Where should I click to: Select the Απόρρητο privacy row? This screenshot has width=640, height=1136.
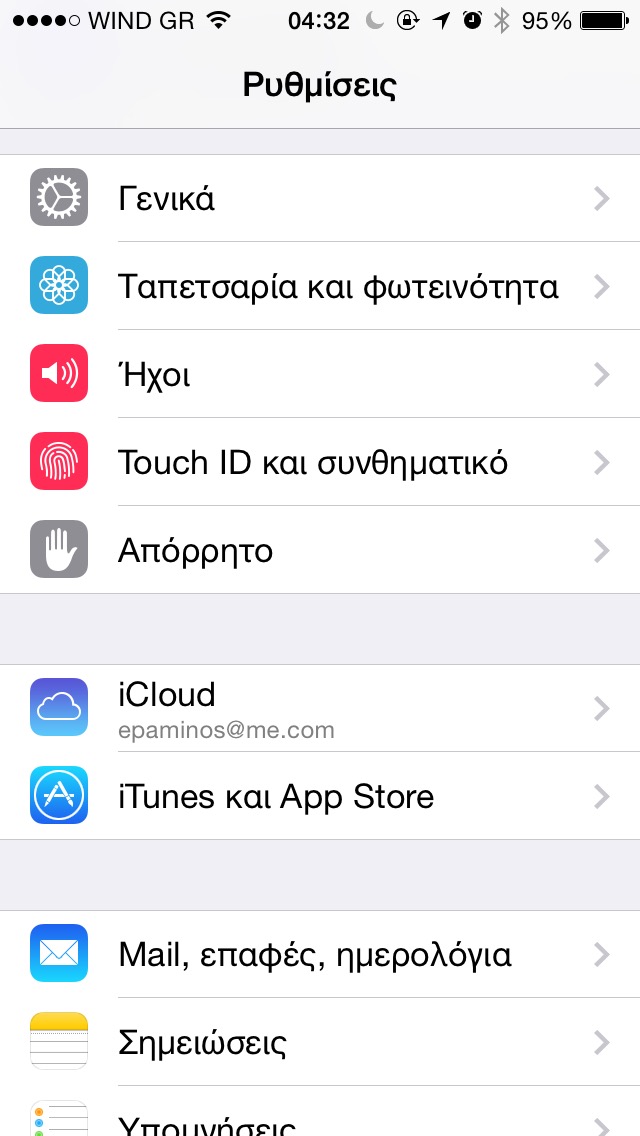click(x=320, y=550)
